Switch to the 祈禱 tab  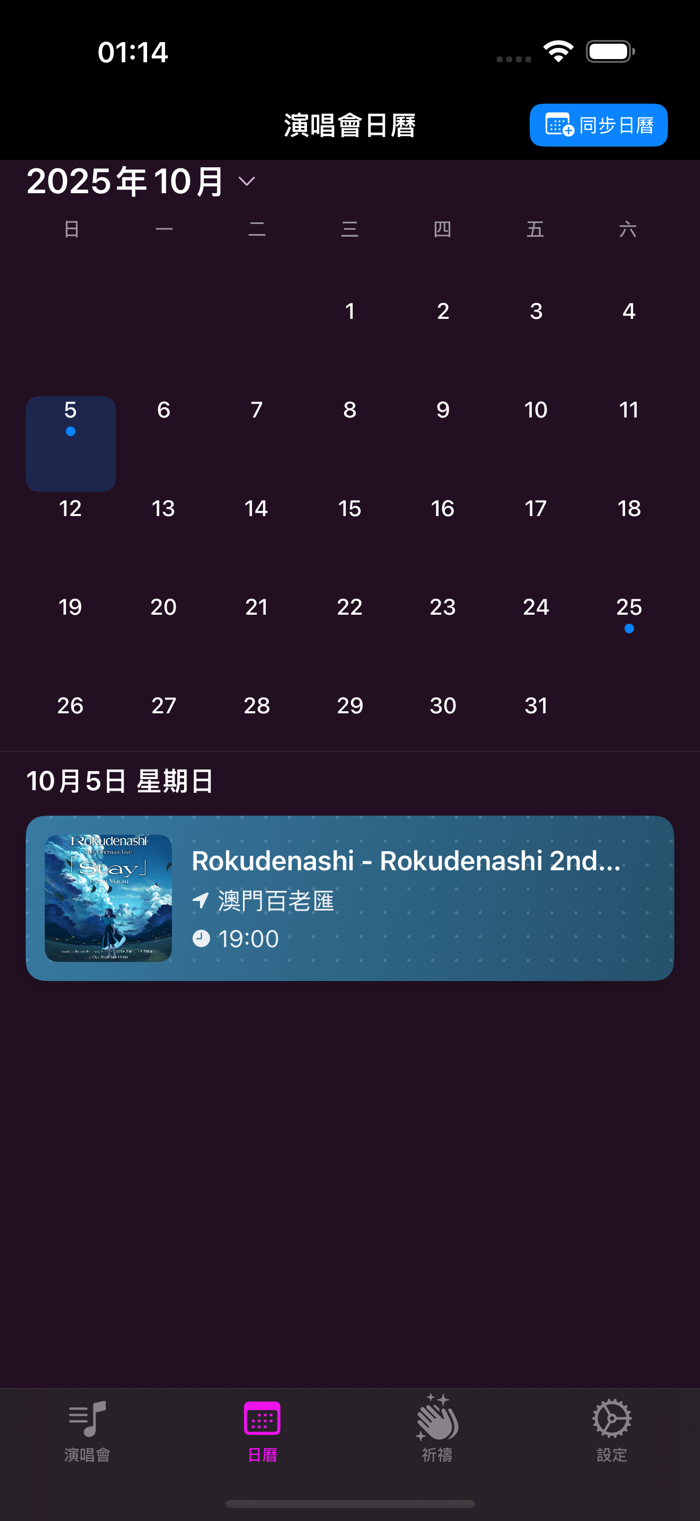[x=437, y=1430]
